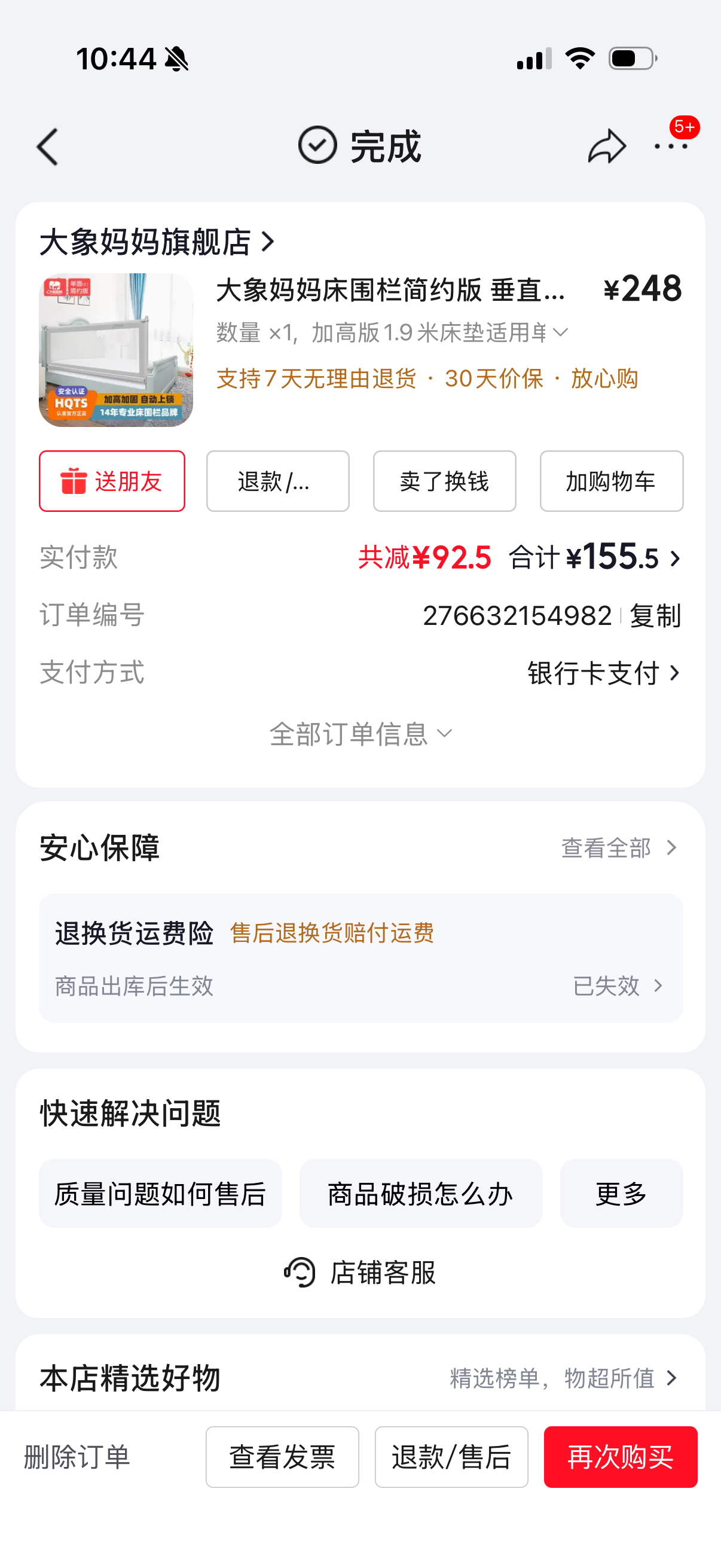This screenshot has width=721, height=1568.
Task: Tap the red 再次购买 button
Action: (621, 1457)
